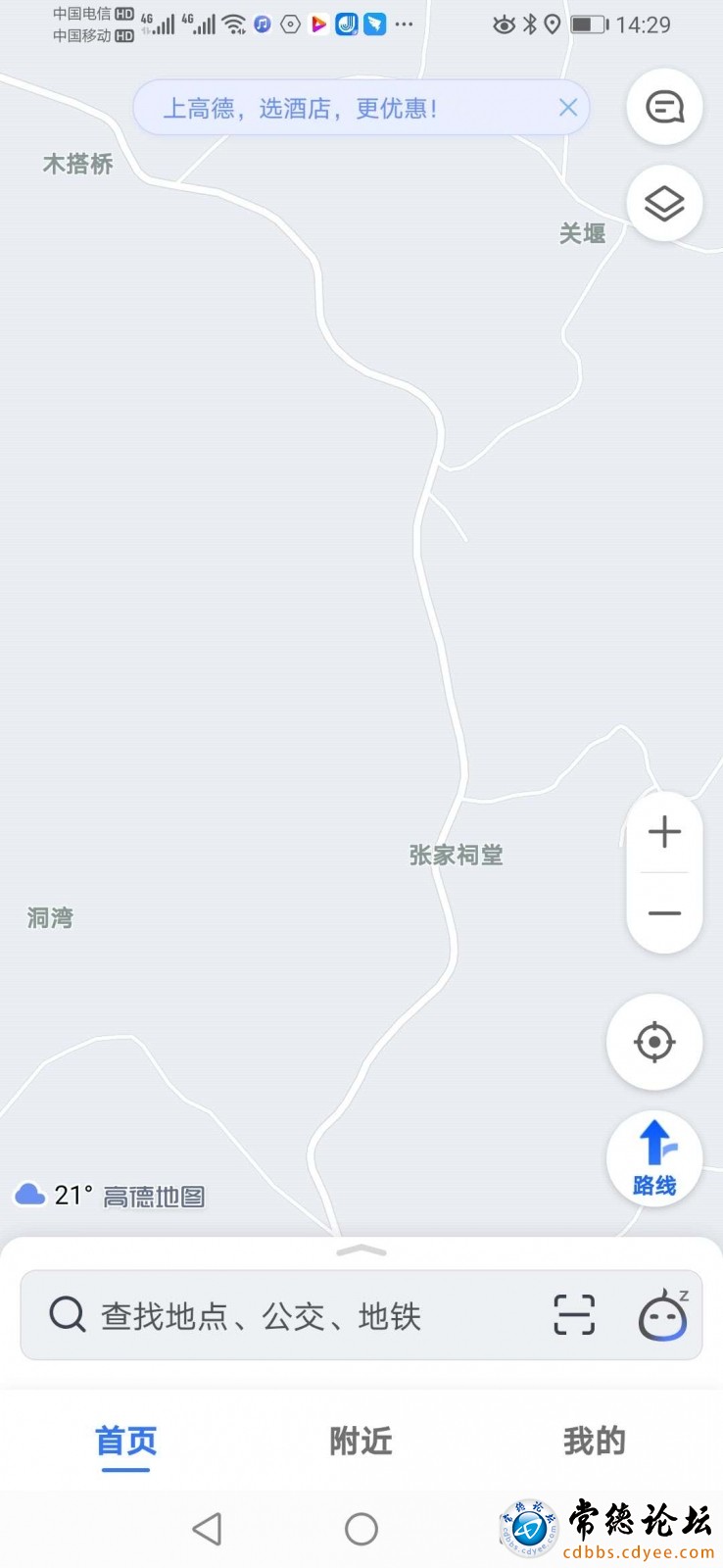The image size is (723, 1568).
Task: Open the map layers selector
Action: click(x=664, y=204)
